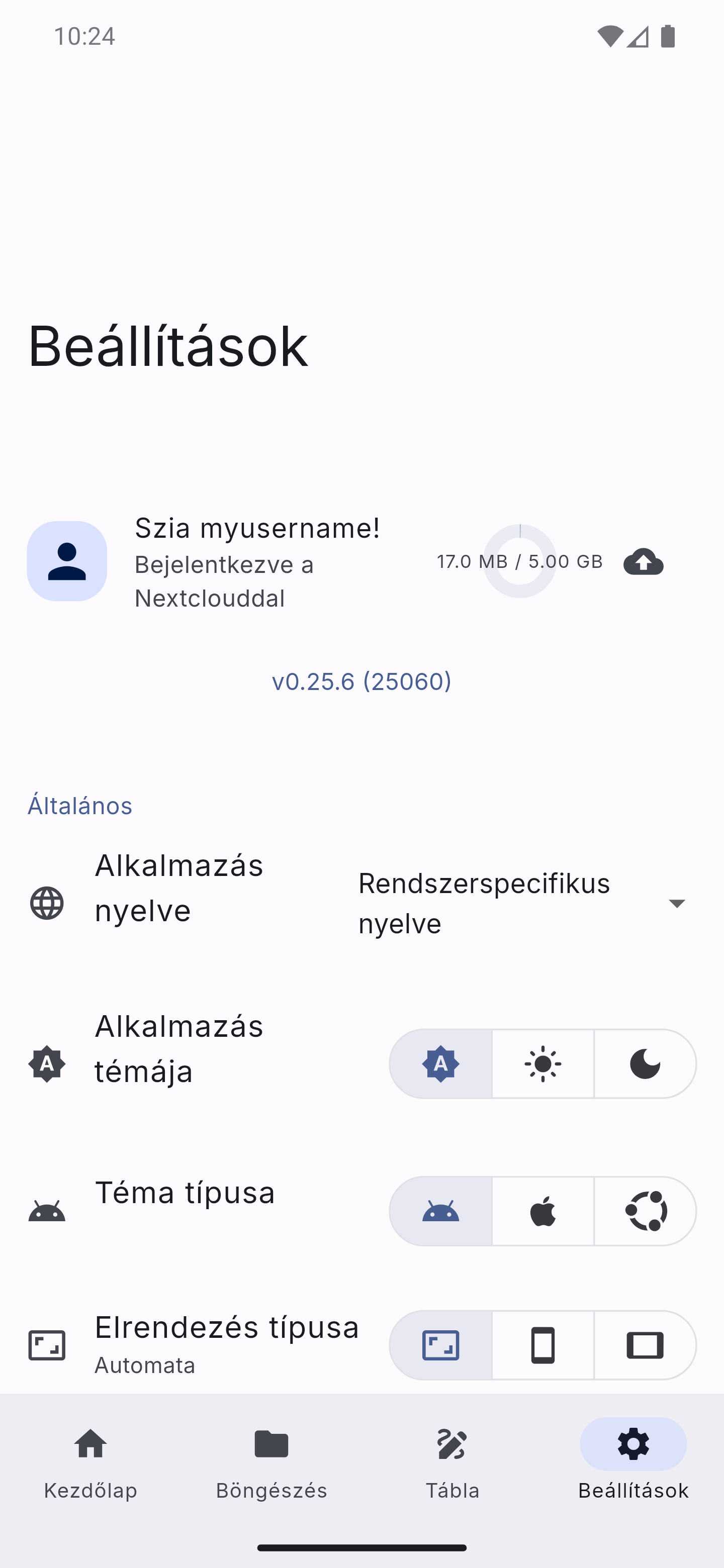Image resolution: width=724 pixels, height=1568 pixels.
Task: Select the automatic app theme option
Action: (x=441, y=1064)
